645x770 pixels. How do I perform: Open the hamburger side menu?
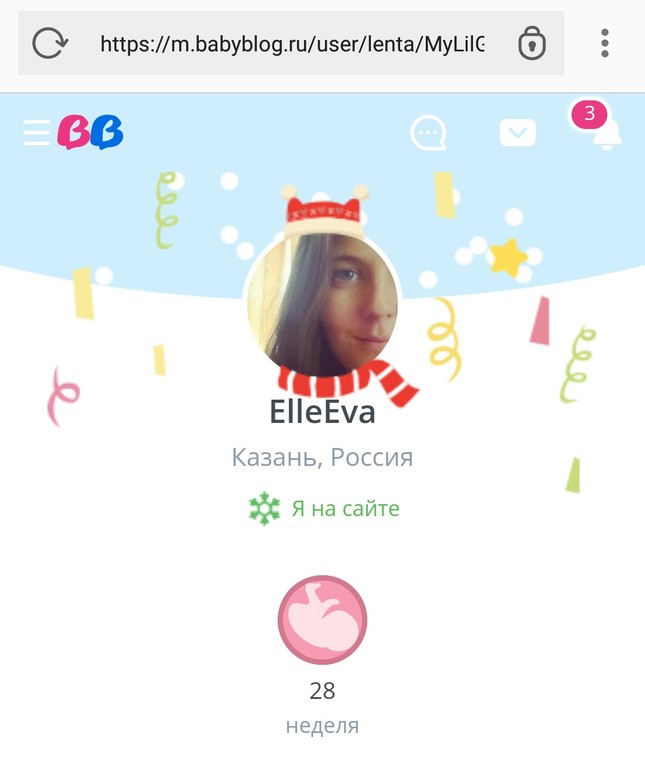[x=37, y=132]
